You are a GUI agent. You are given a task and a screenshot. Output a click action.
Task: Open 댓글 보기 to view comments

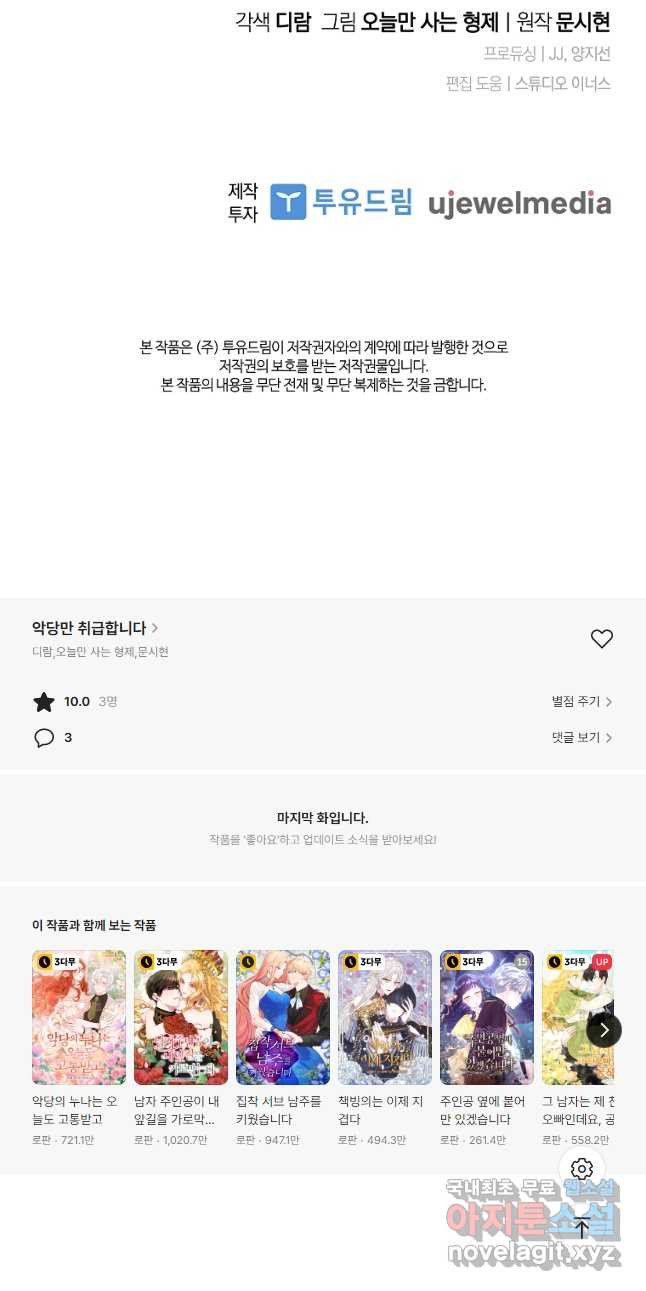[x=582, y=738]
